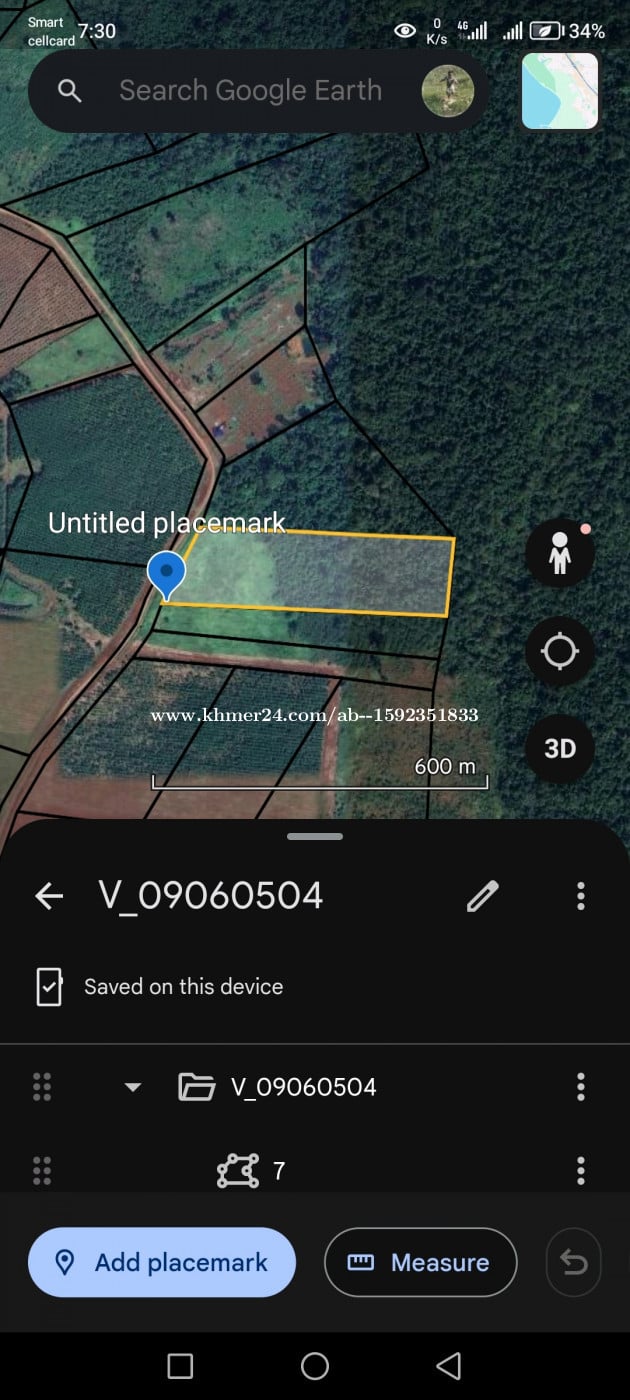The height and width of the screenshot is (1400, 630).
Task: Start the Measure tool
Action: 420,1263
